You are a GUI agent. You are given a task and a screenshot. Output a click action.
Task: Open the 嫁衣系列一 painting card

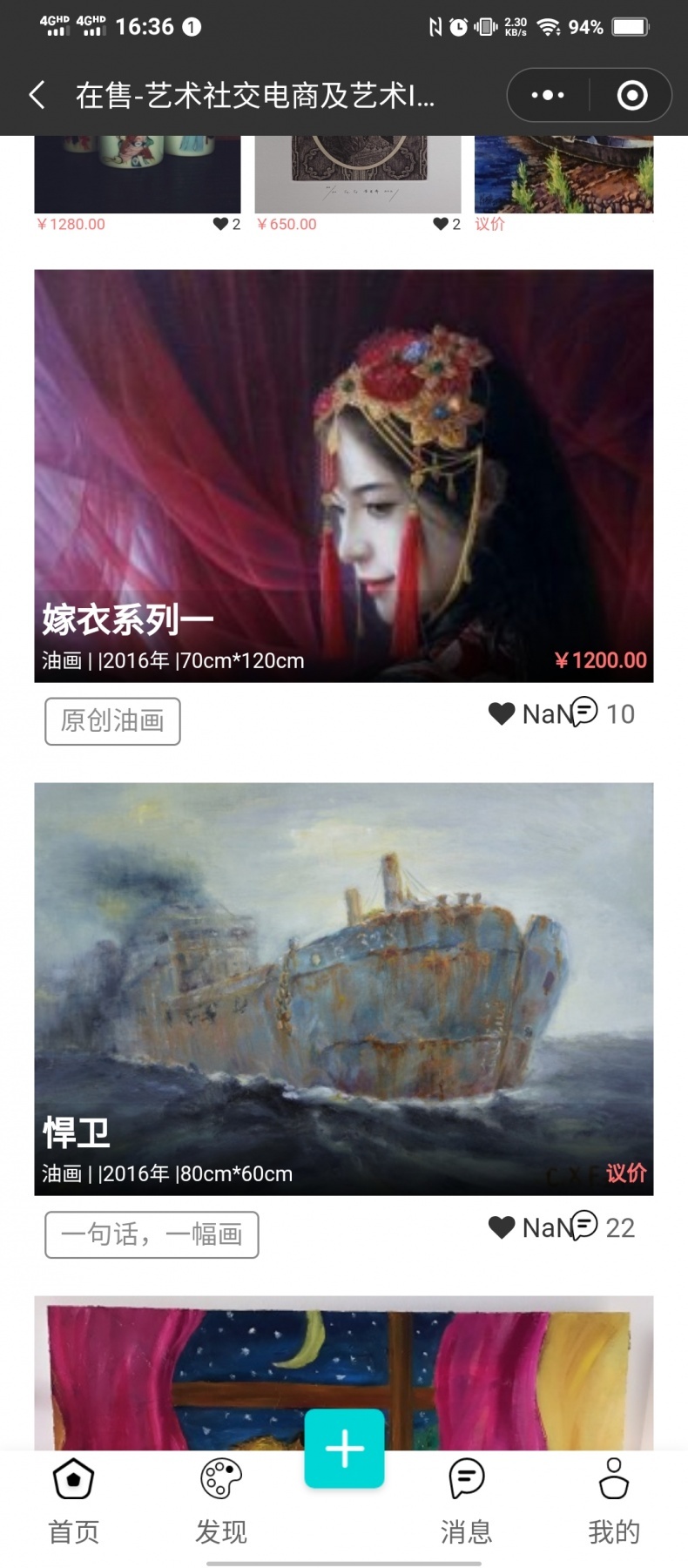[344, 476]
